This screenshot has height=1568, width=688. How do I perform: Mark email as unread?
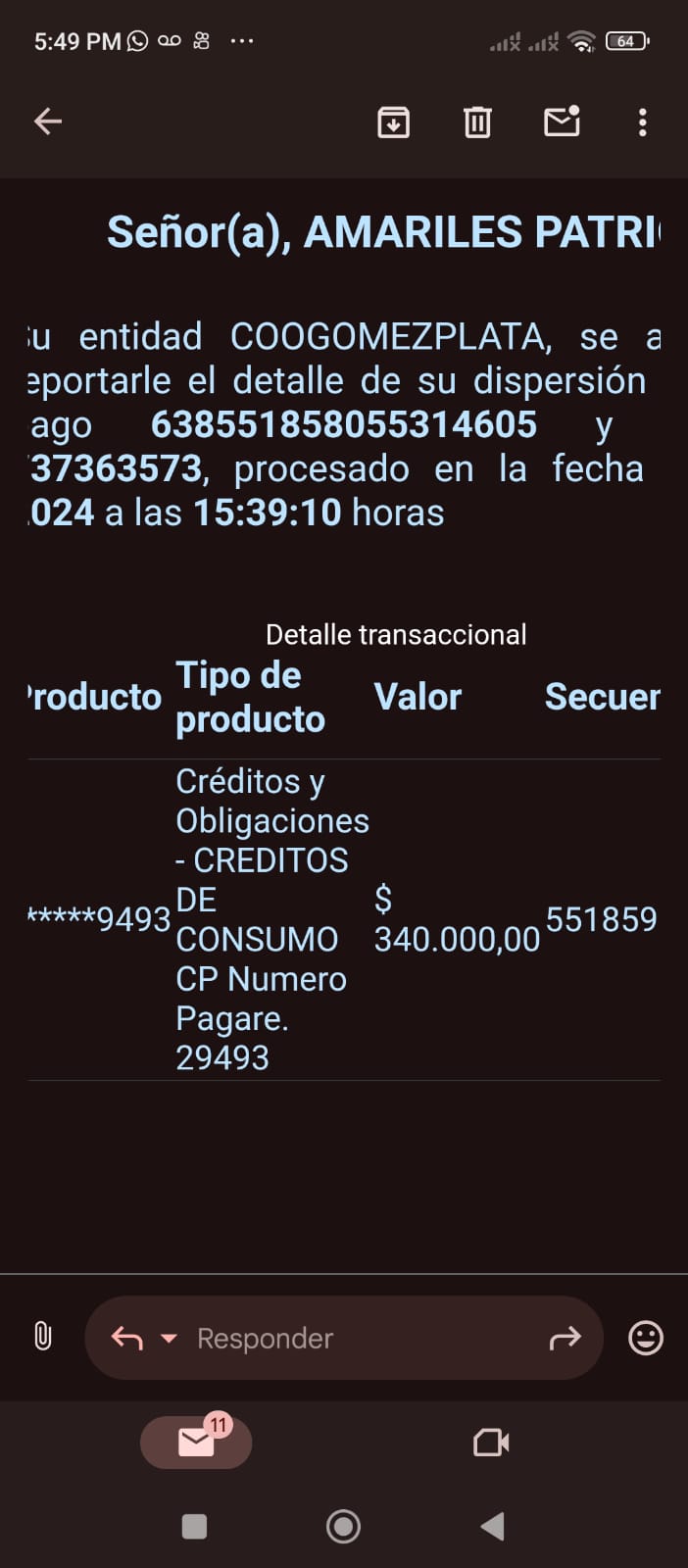pyautogui.click(x=562, y=122)
